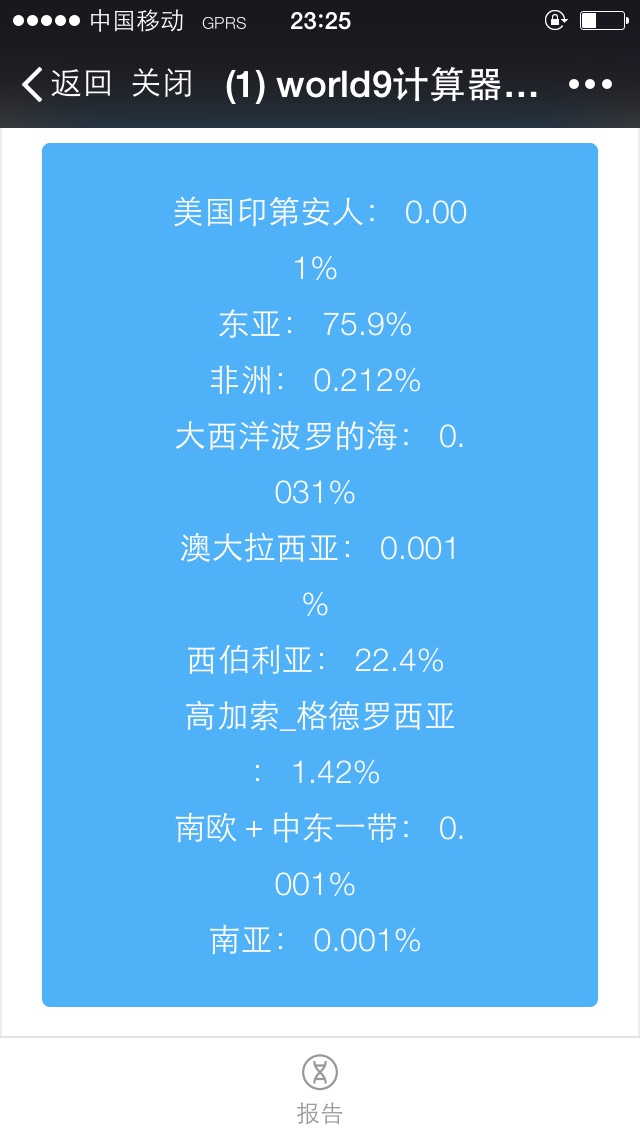Image resolution: width=640 pixels, height=1136 pixels.
Task: Open the three-dot more options menu
Action: point(590,85)
